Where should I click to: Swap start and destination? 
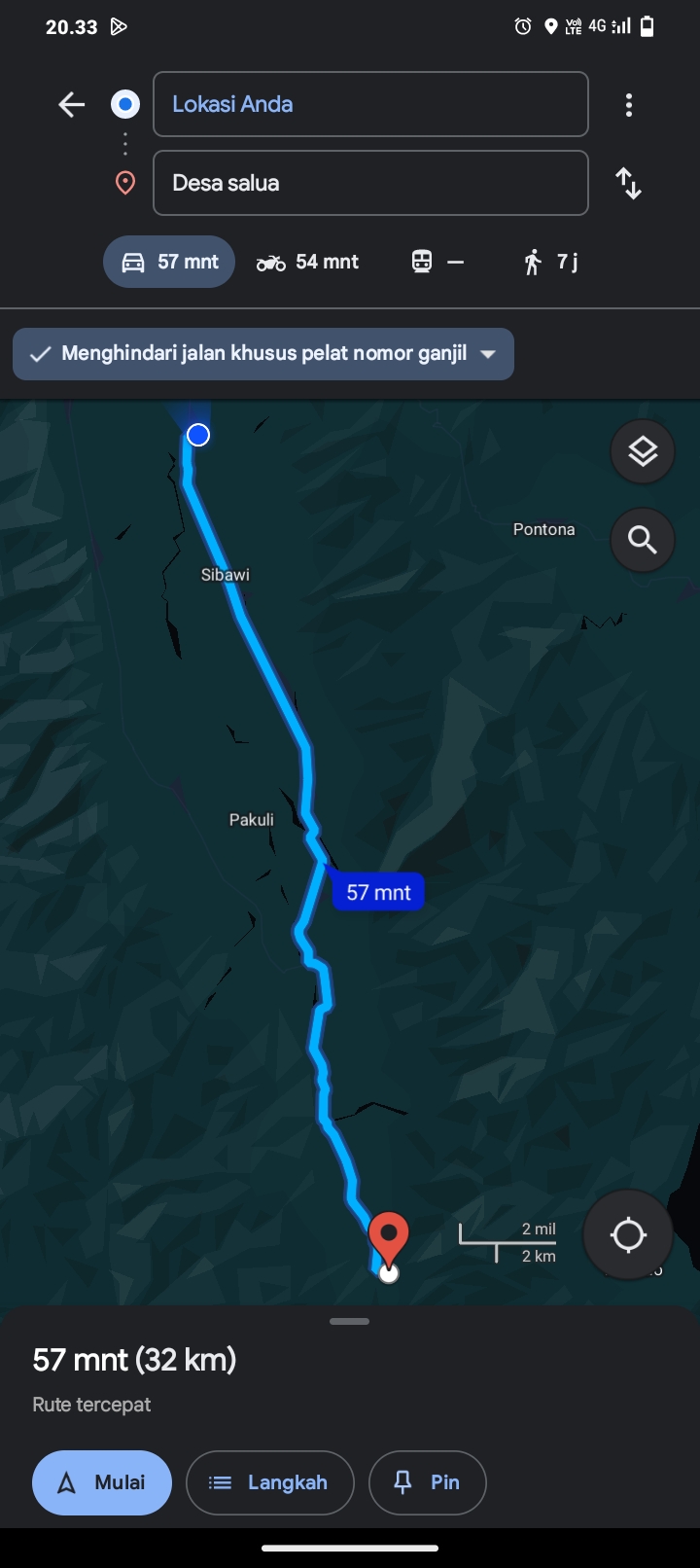coord(629,183)
